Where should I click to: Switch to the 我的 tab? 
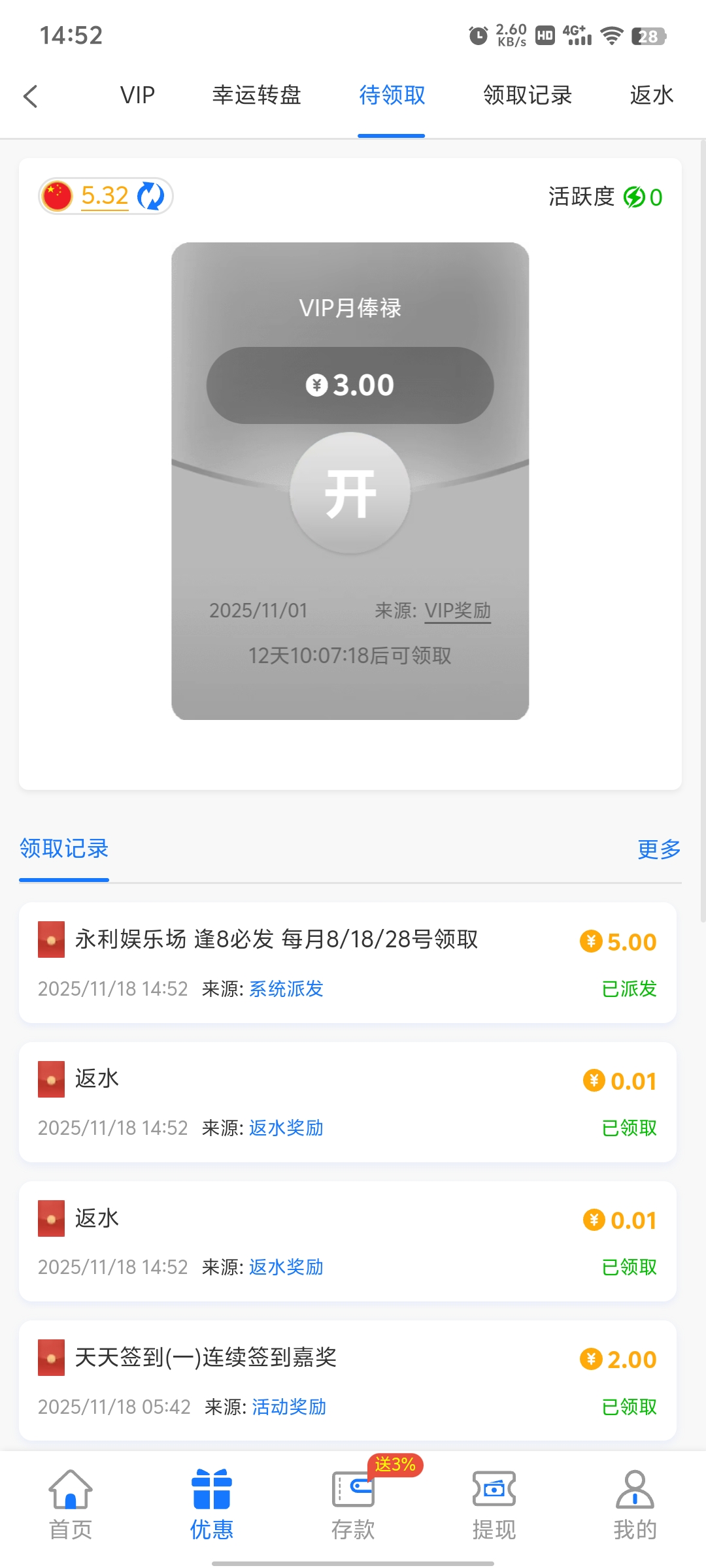(x=635, y=1503)
